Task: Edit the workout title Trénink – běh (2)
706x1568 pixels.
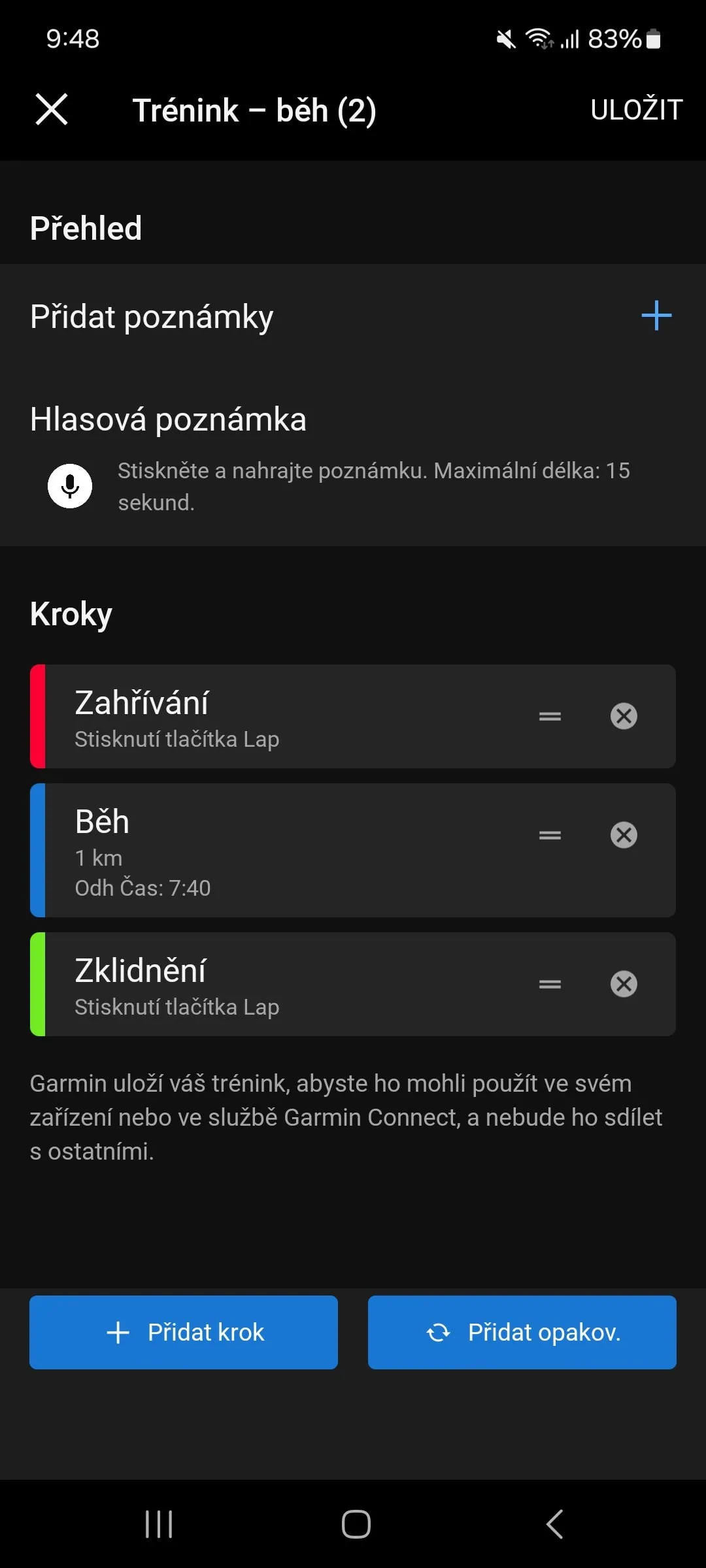Action: coord(254,110)
